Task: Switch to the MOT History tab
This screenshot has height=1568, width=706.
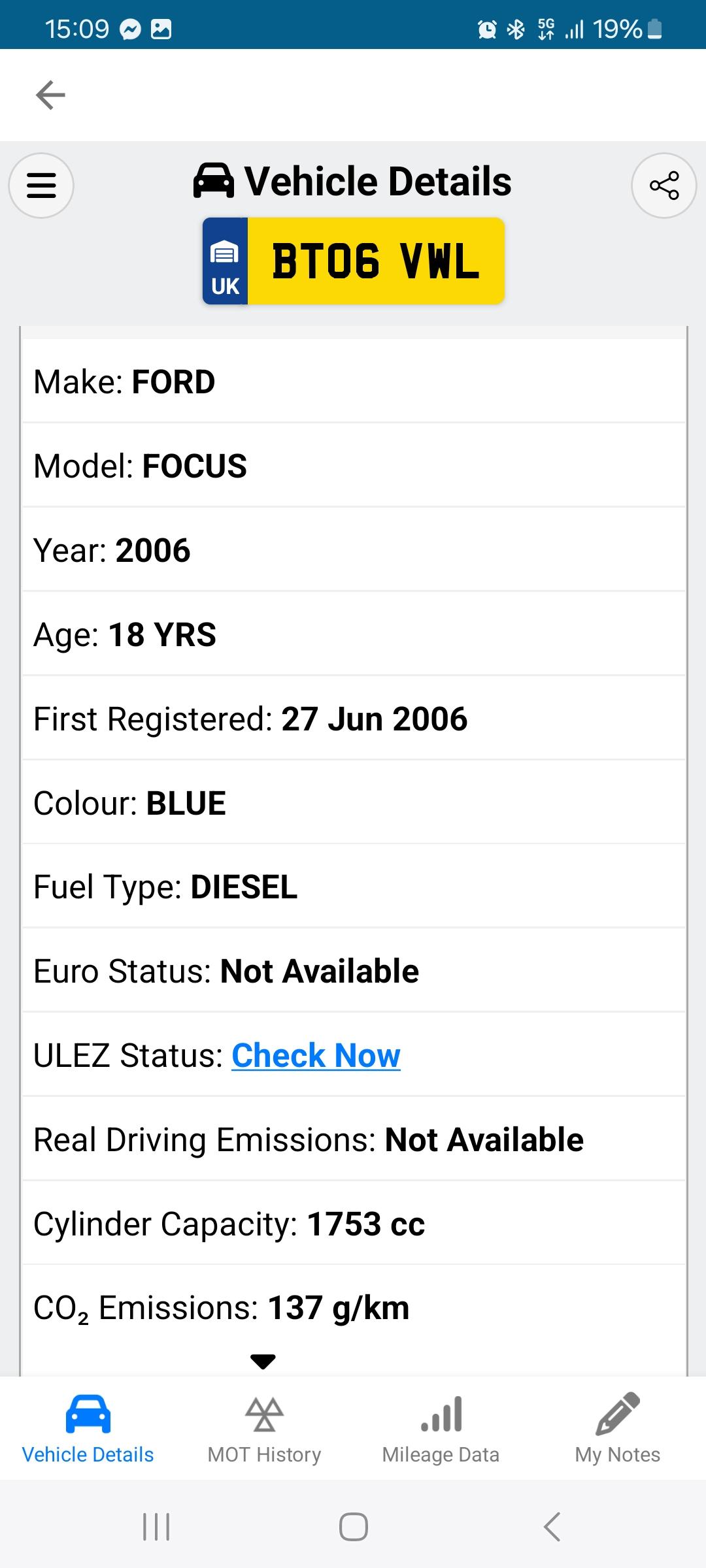Action: (x=264, y=1429)
